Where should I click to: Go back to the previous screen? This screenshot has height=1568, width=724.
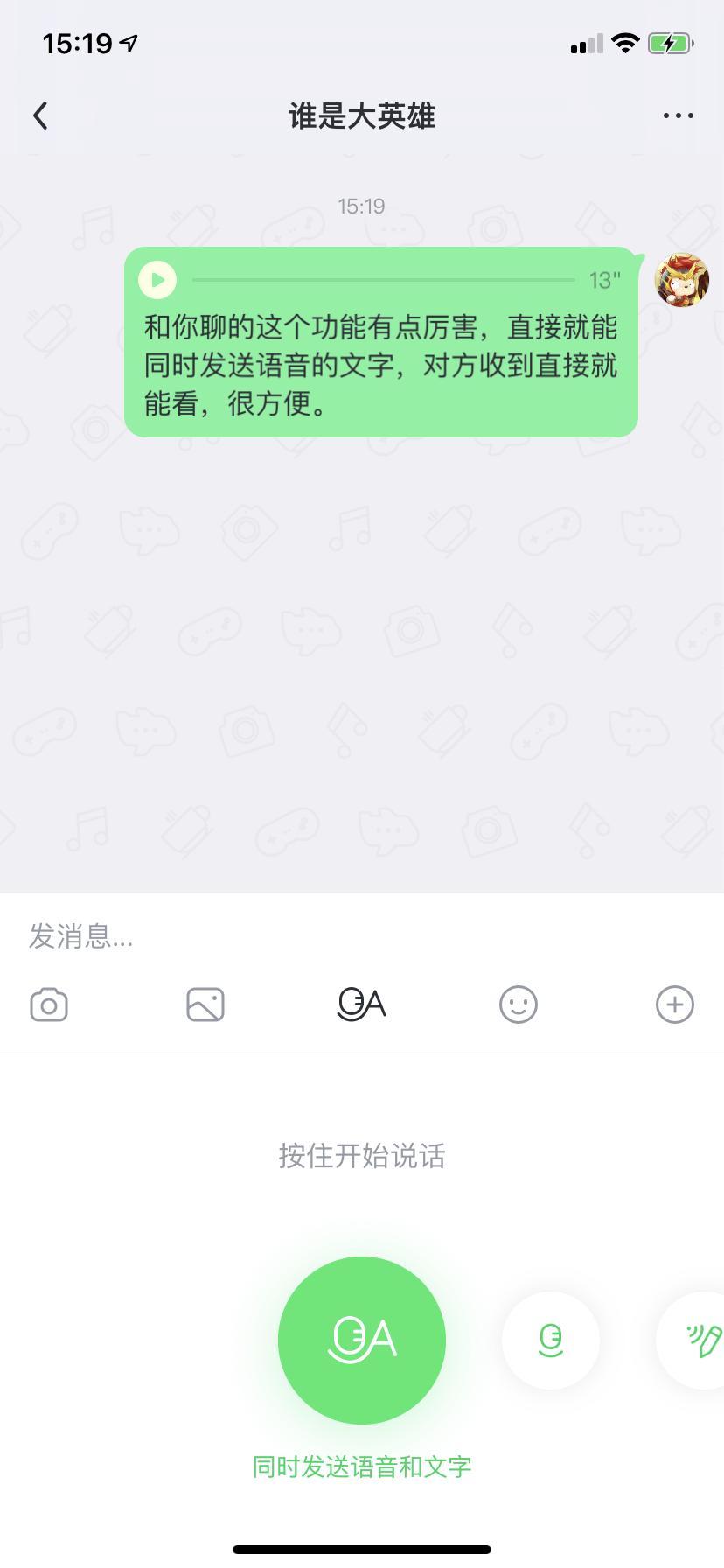click(x=40, y=115)
